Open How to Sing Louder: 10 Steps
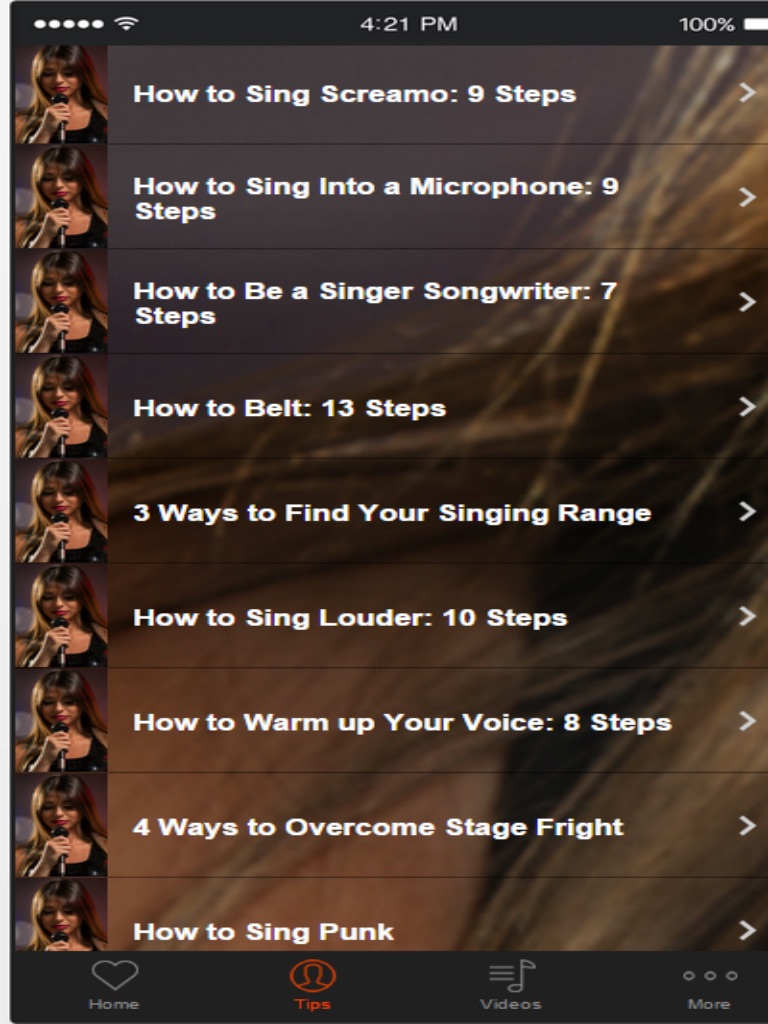 coord(350,617)
